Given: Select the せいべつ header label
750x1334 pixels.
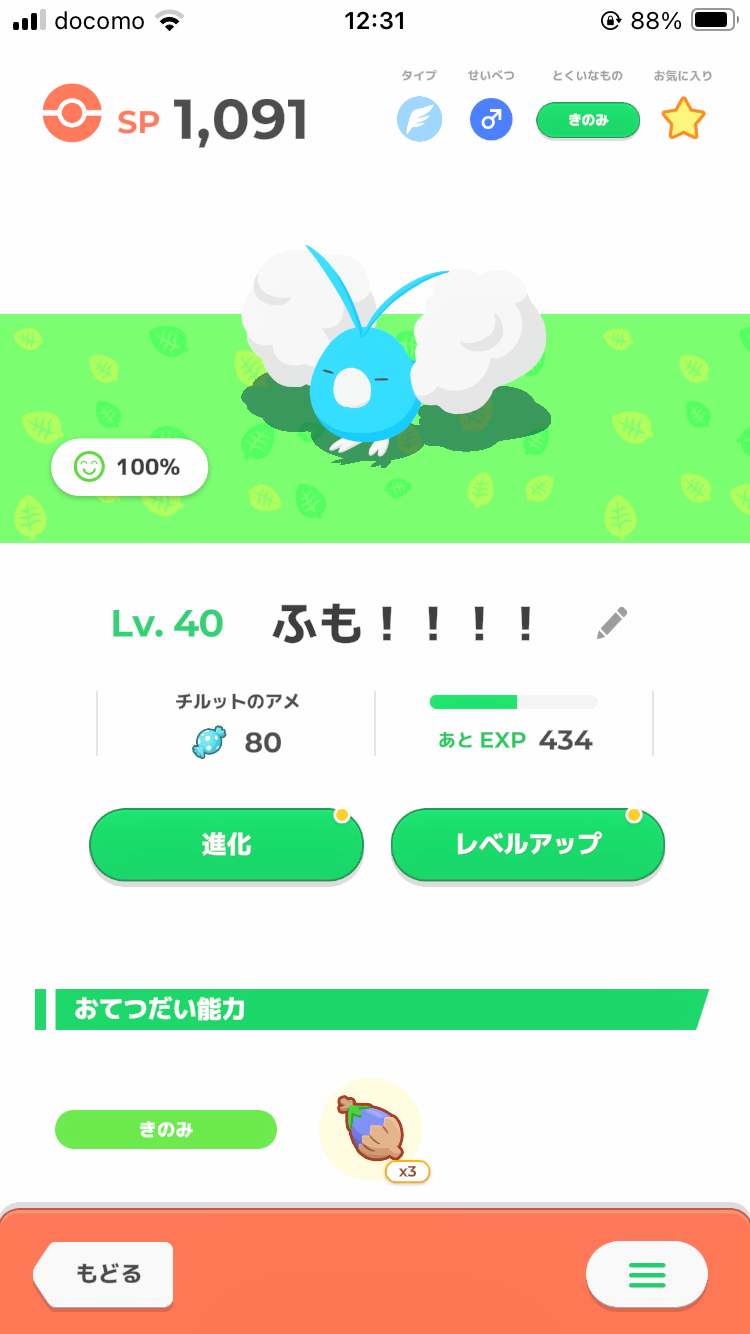Looking at the screenshot, I should point(490,75).
